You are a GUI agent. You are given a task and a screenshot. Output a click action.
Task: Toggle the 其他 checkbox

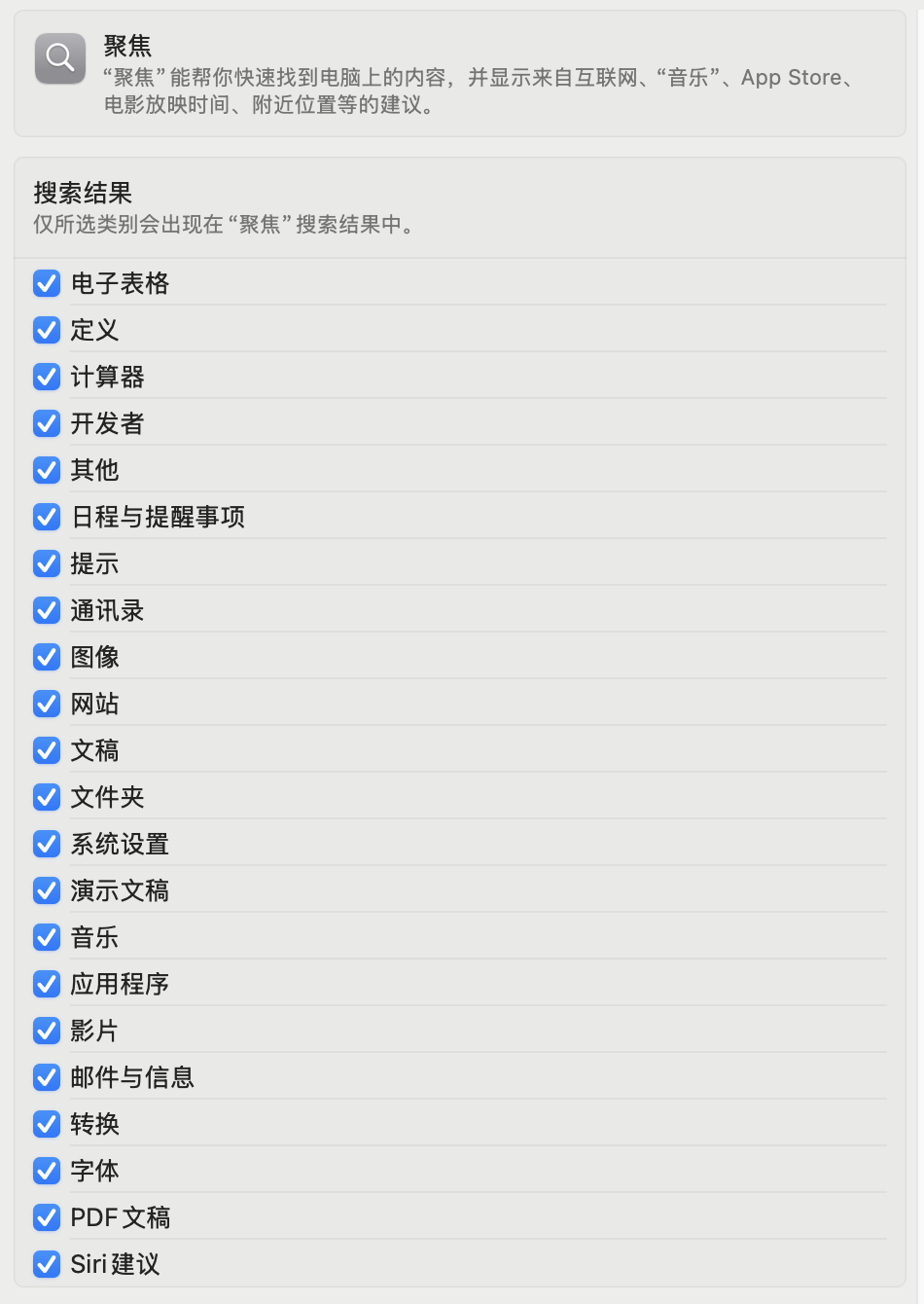[x=47, y=470]
